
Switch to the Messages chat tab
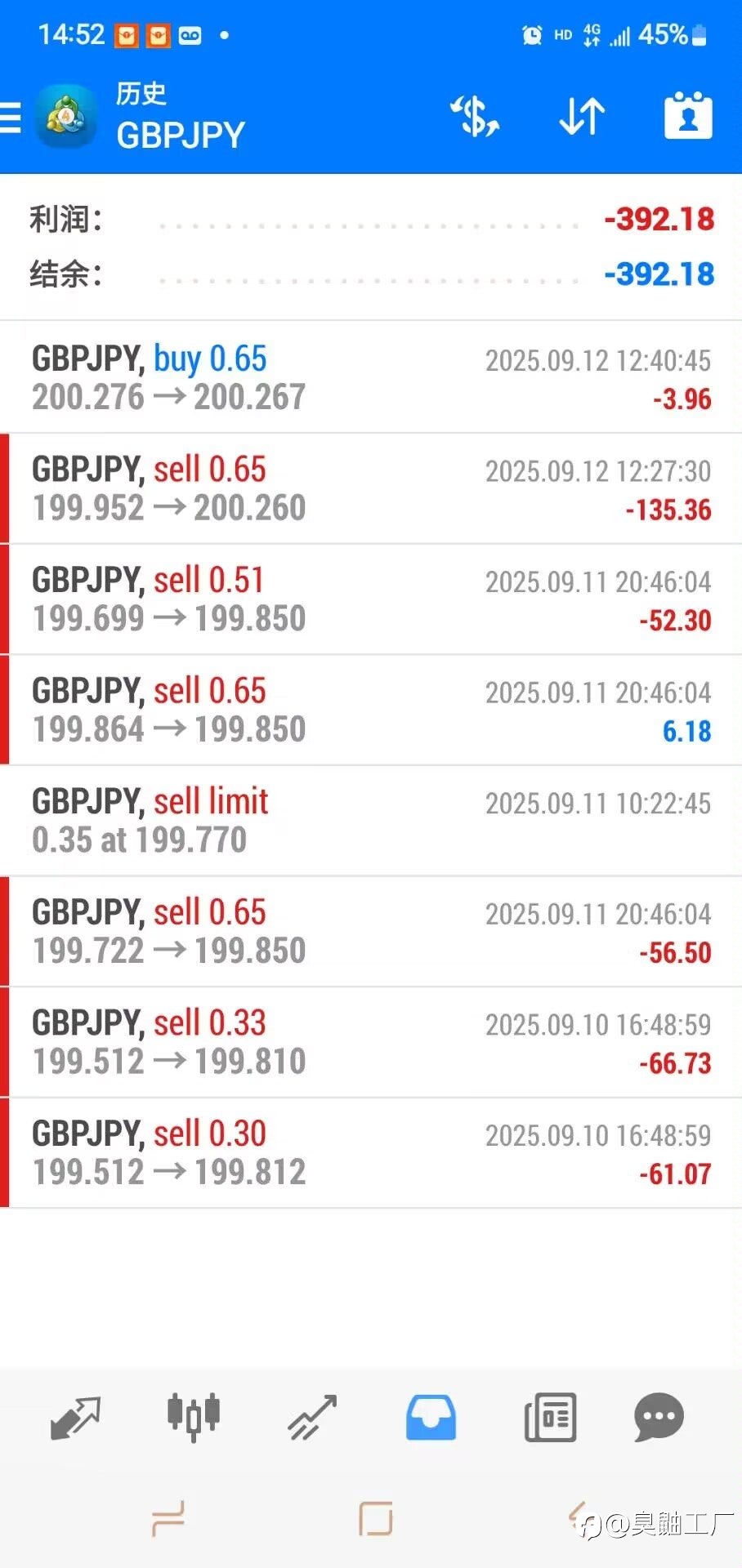click(x=659, y=1417)
